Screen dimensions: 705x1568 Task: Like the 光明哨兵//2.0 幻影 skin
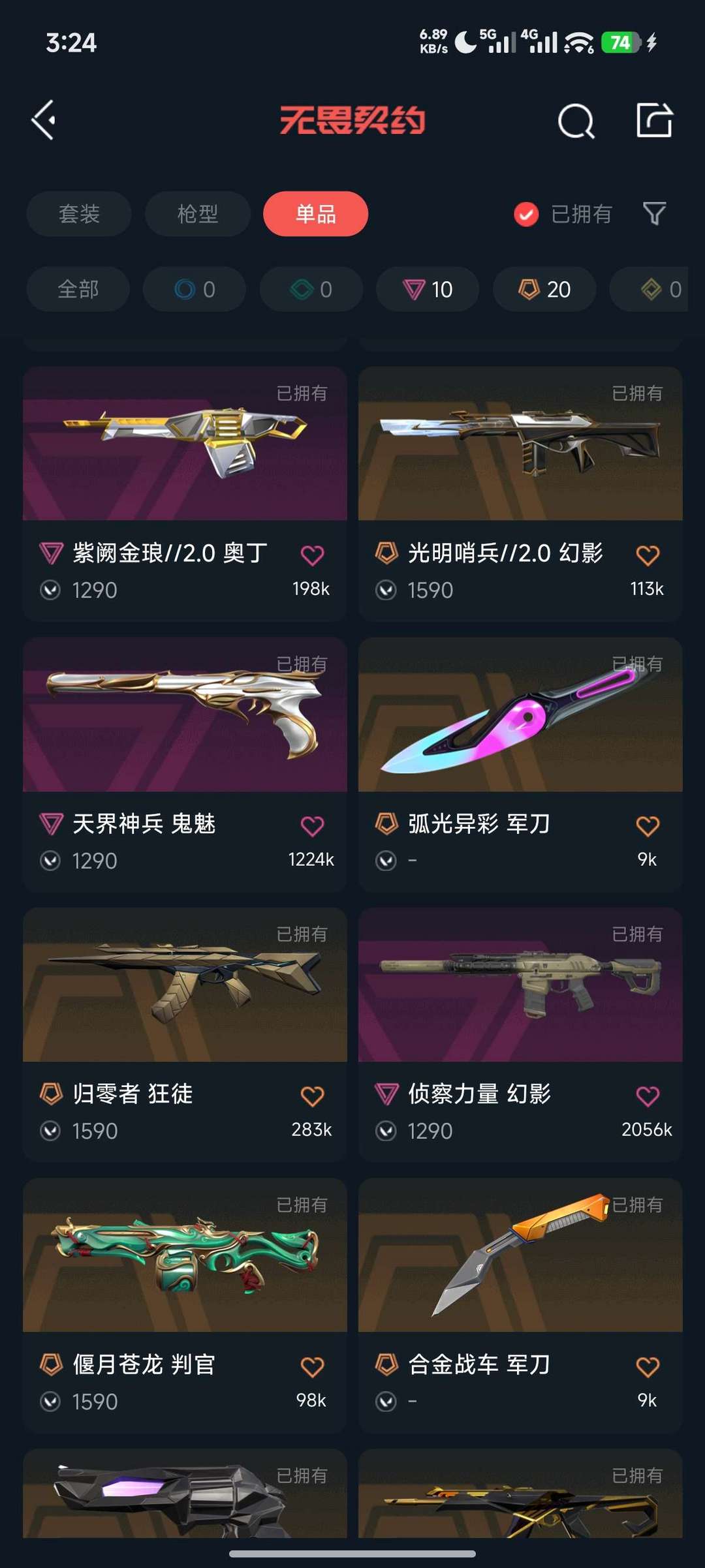click(x=648, y=555)
